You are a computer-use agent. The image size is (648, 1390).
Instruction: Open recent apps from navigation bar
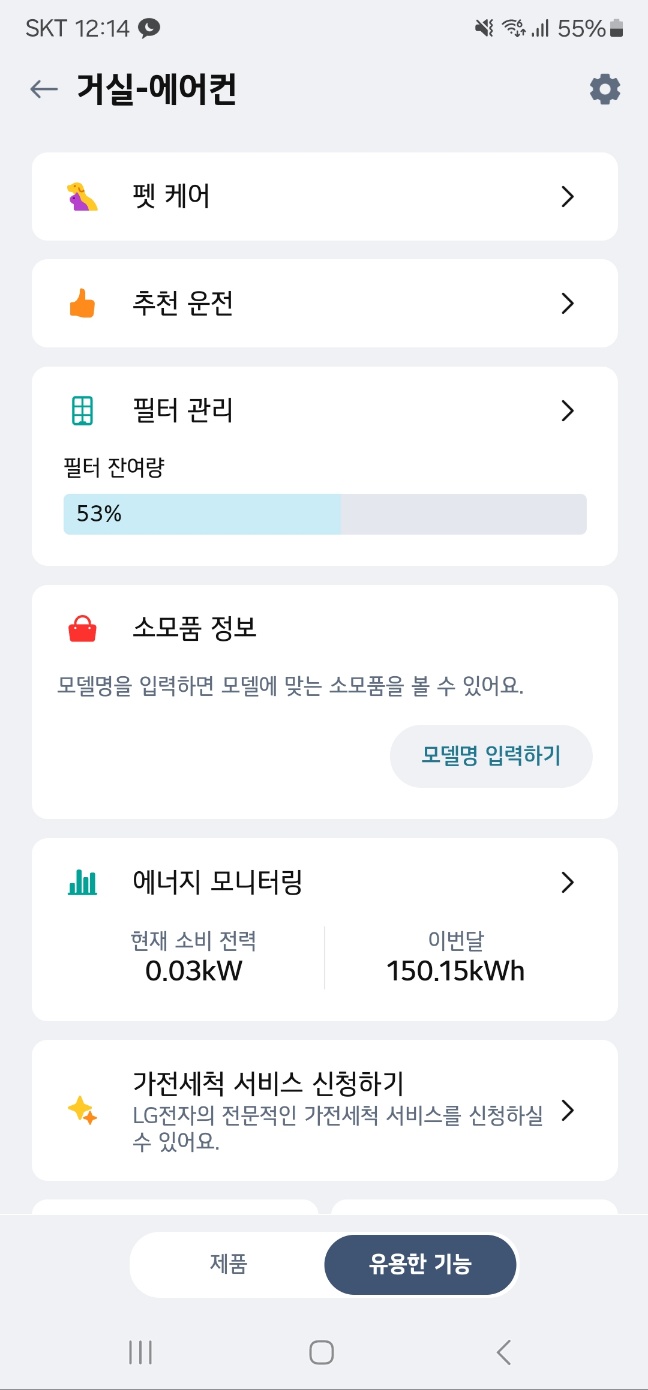click(141, 1352)
